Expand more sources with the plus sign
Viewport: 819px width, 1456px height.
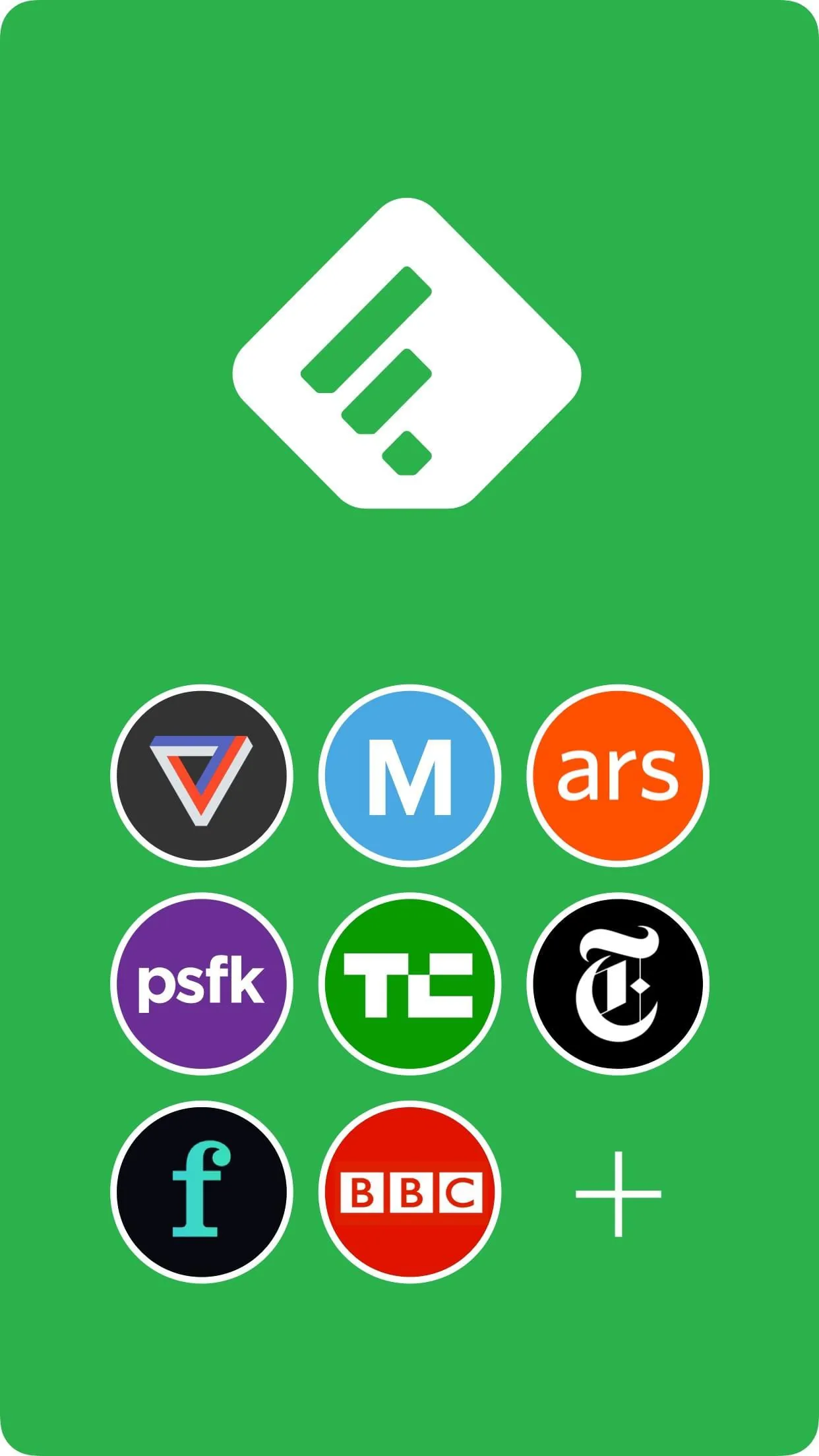[x=617, y=1192]
